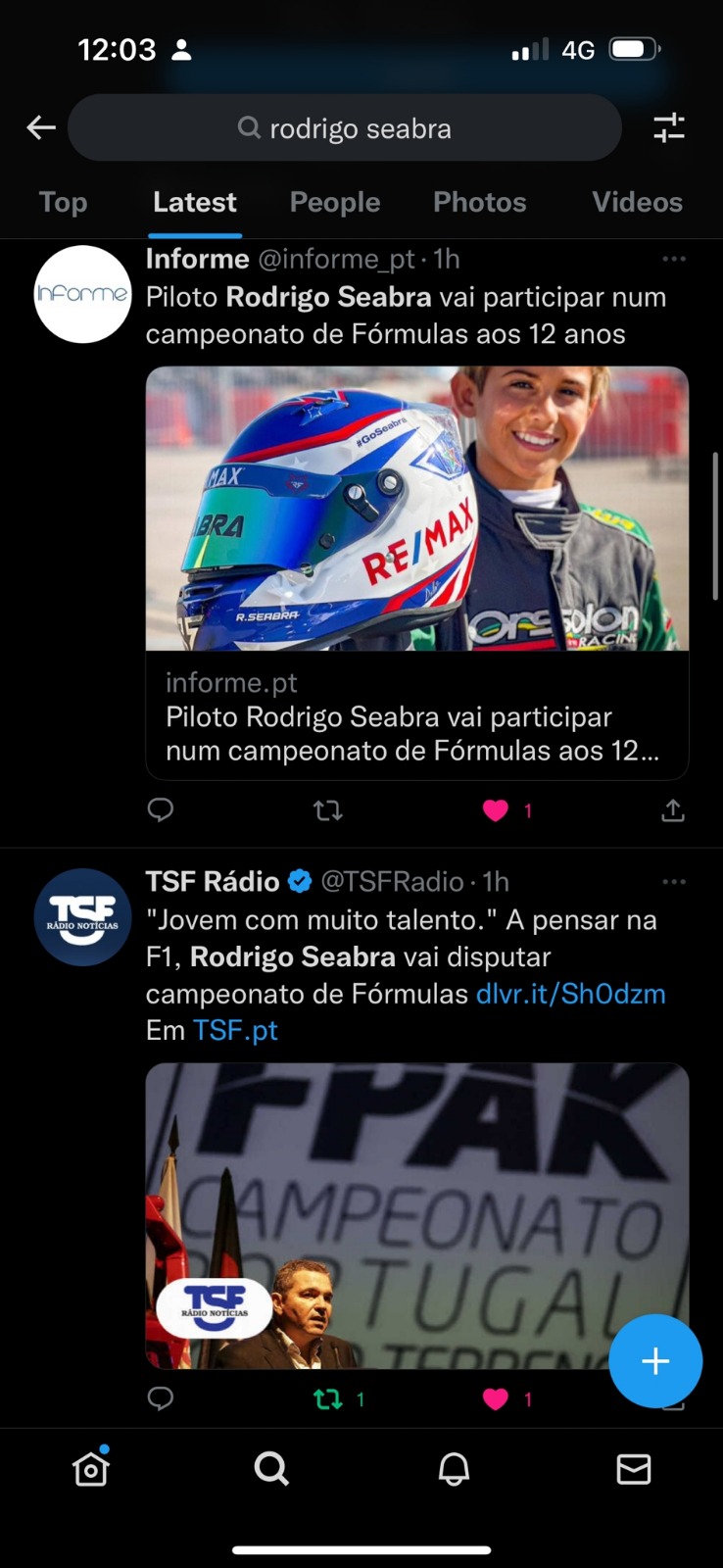Open the notifications bell
Image resolution: width=723 pixels, height=1568 pixels.
[x=454, y=1468]
